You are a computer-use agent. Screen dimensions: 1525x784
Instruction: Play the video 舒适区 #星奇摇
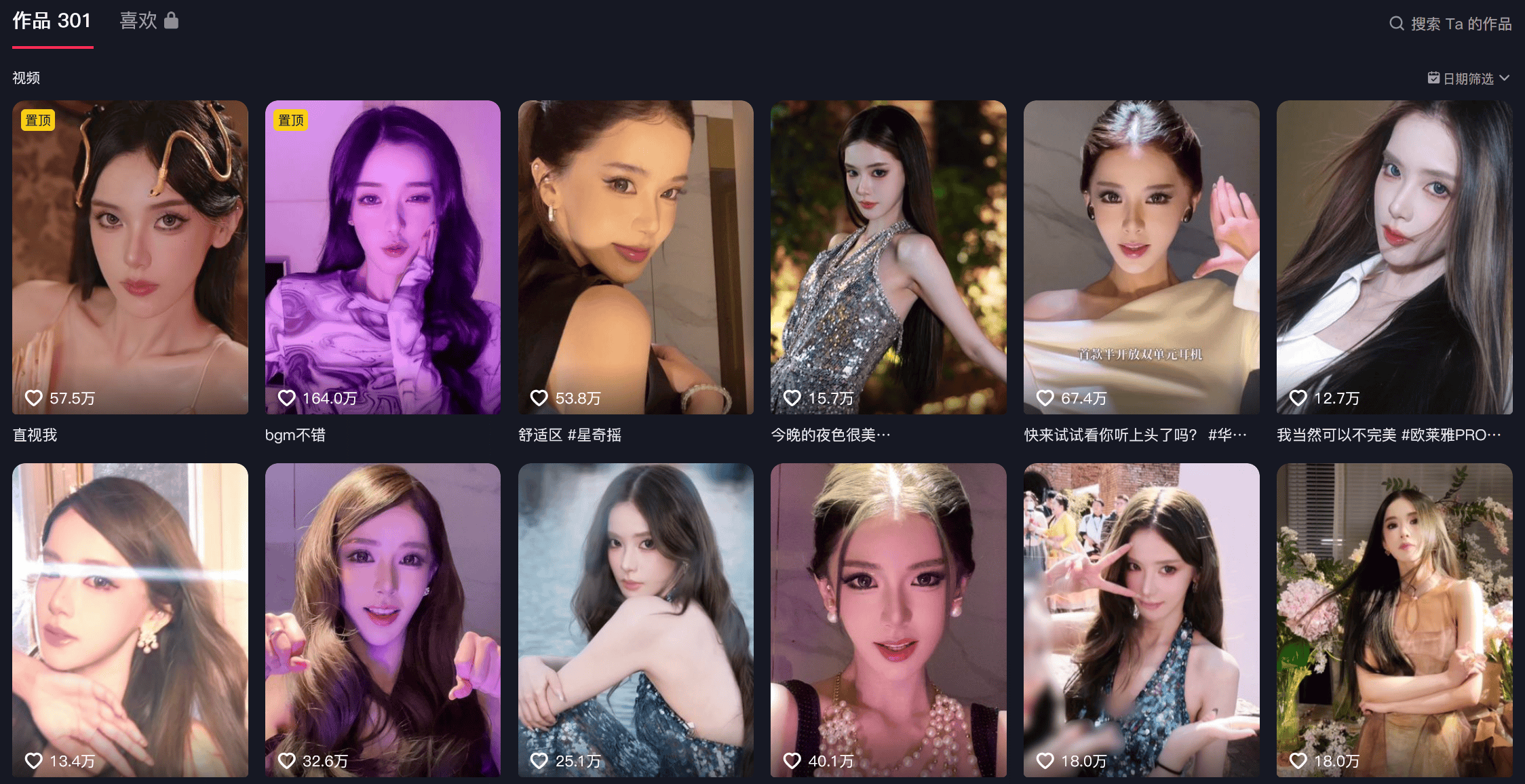[636, 258]
